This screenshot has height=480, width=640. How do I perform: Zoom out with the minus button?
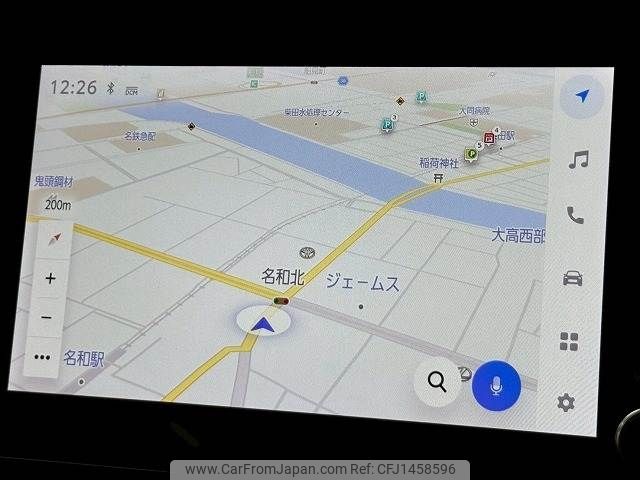click(46, 318)
